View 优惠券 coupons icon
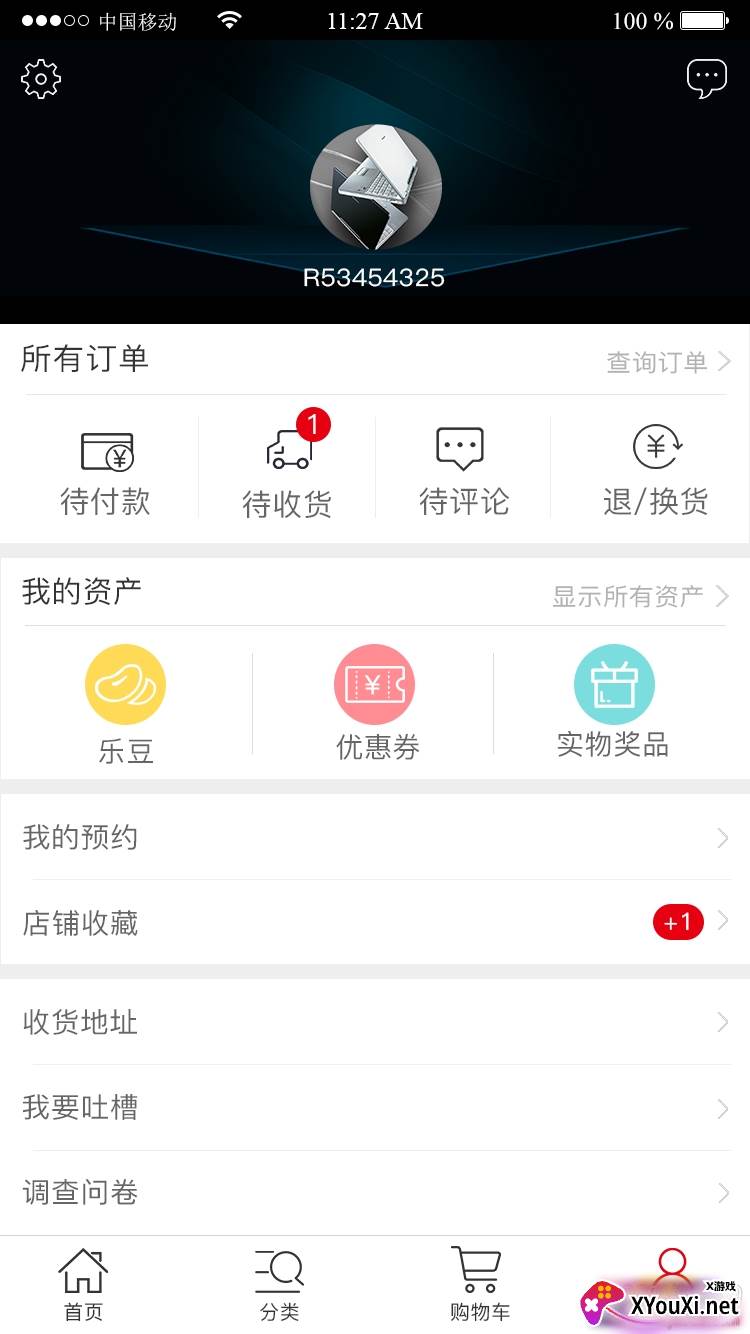750x1334 pixels. click(x=375, y=684)
